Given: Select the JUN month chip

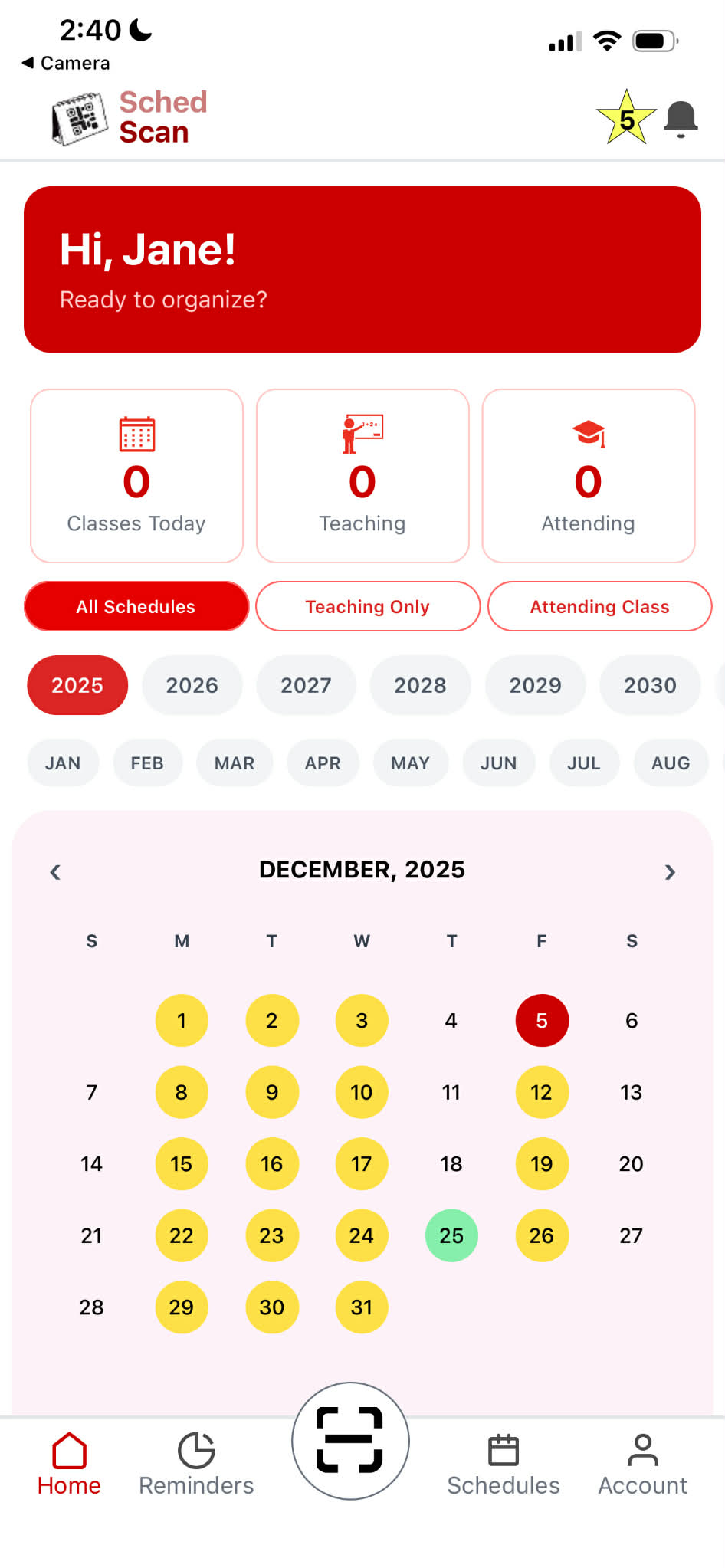Looking at the screenshot, I should (498, 763).
